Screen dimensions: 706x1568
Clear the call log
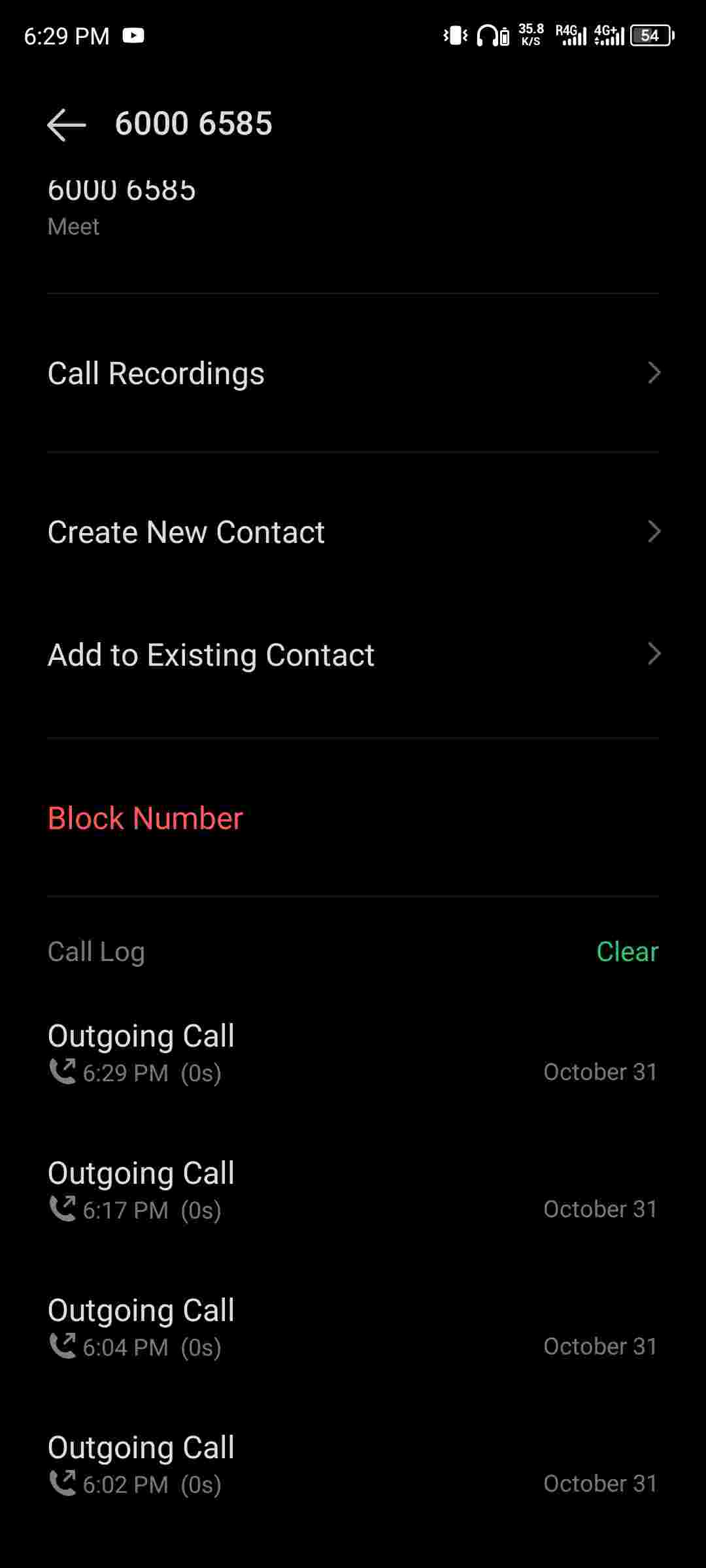pos(627,951)
